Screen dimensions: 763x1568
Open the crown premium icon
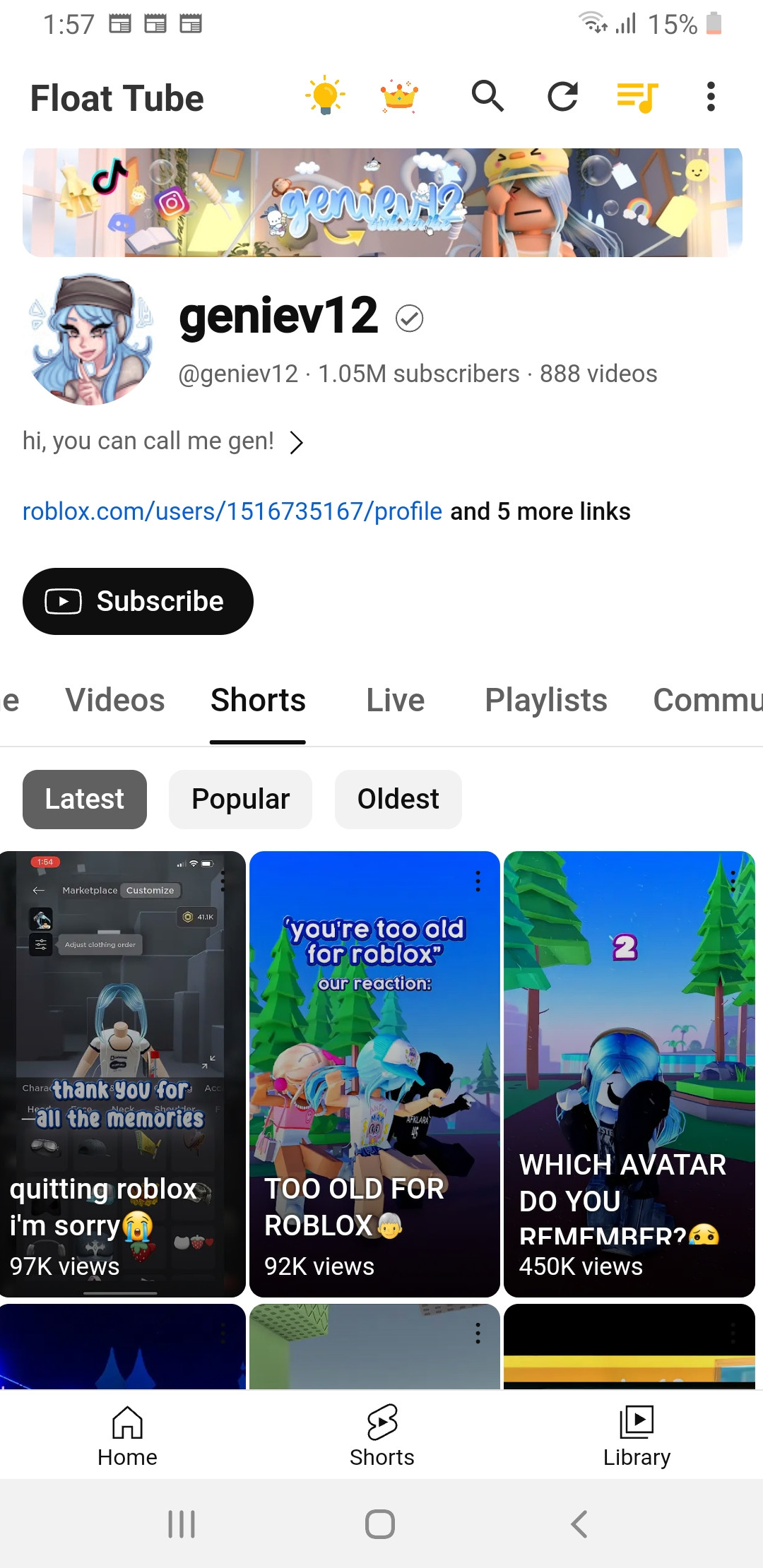[399, 96]
